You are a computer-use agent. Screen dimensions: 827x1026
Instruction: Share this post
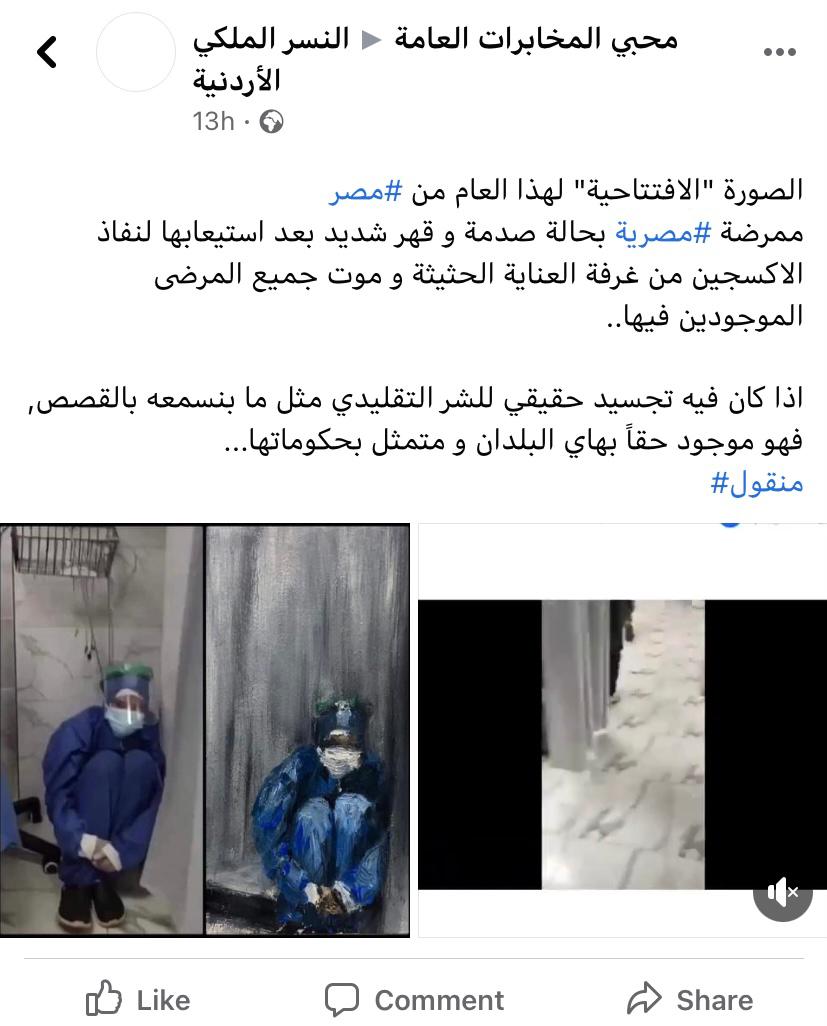[689, 999]
